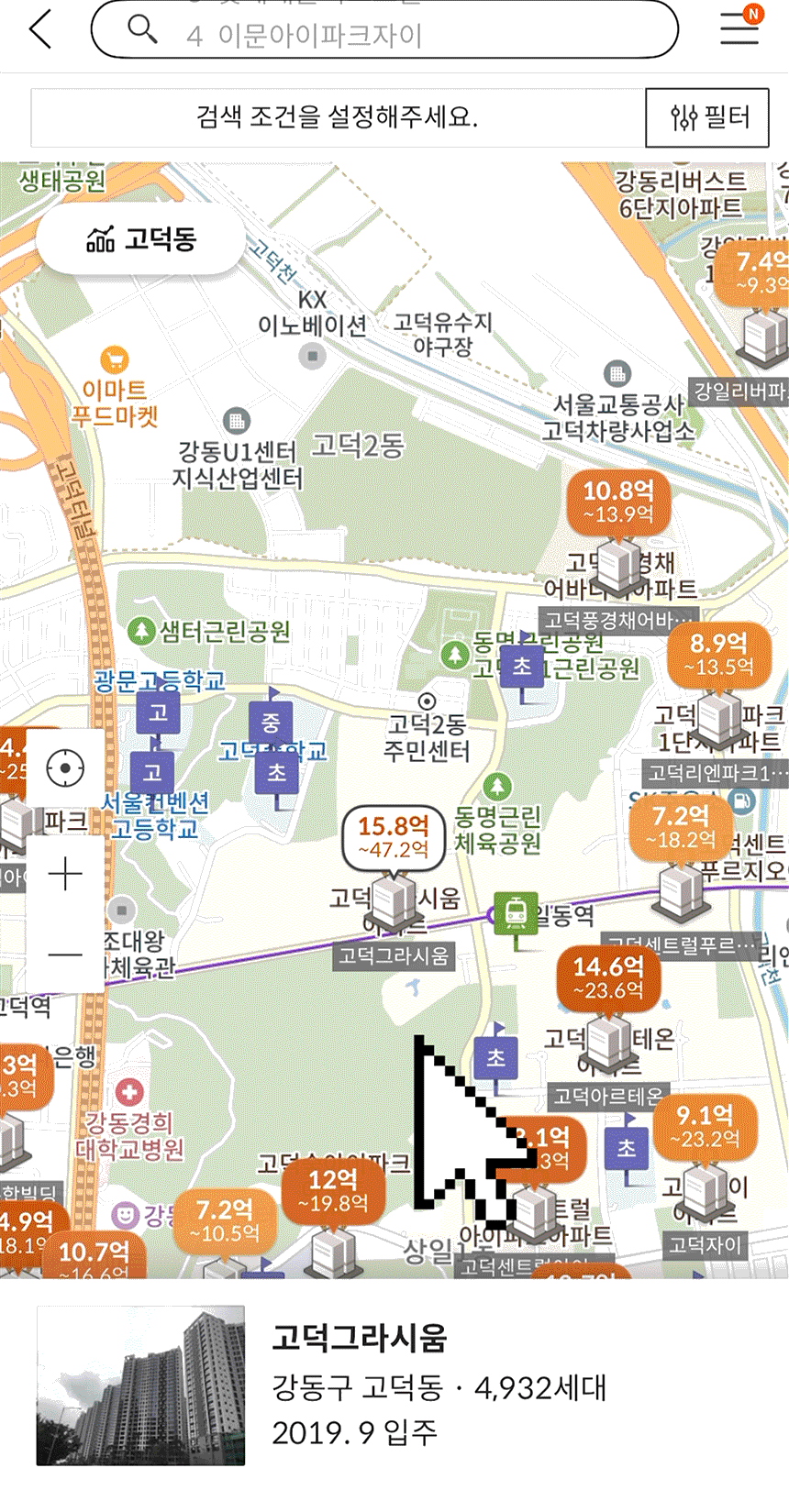789x1512 pixels.
Task: Open the 필터 filter button
Action: pyautogui.click(x=707, y=117)
